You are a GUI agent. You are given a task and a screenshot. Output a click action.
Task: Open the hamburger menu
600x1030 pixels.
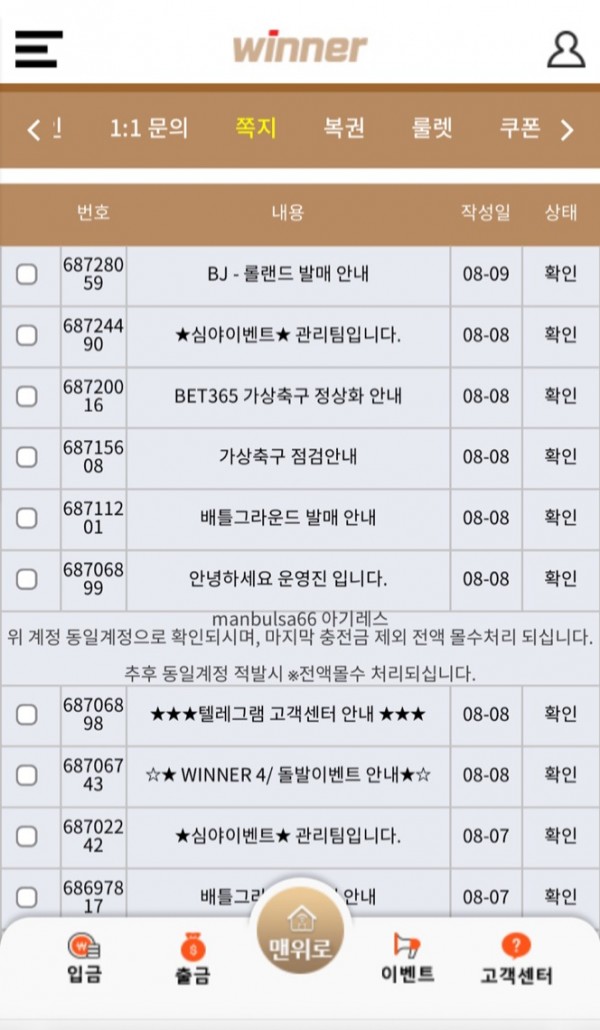coord(38,48)
